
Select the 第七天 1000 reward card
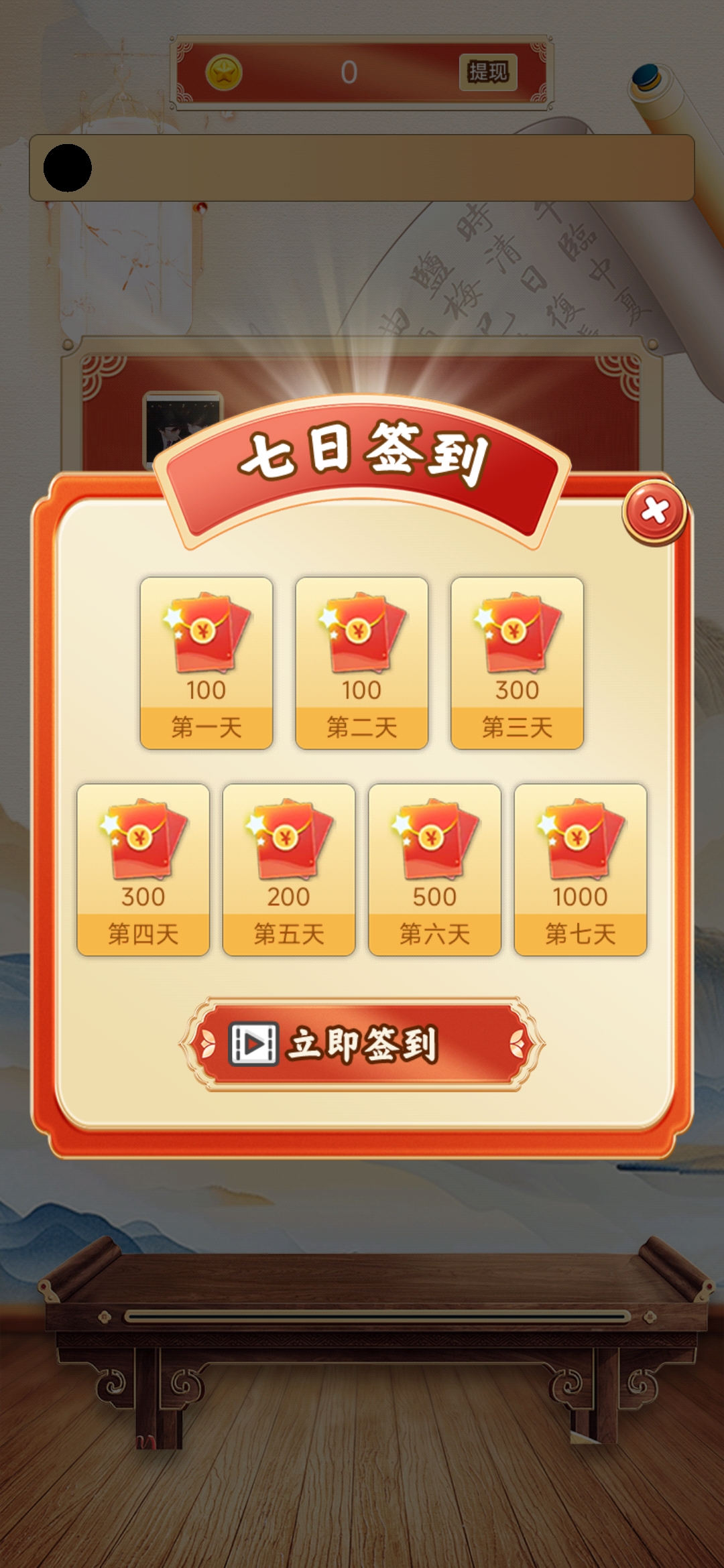(580, 869)
